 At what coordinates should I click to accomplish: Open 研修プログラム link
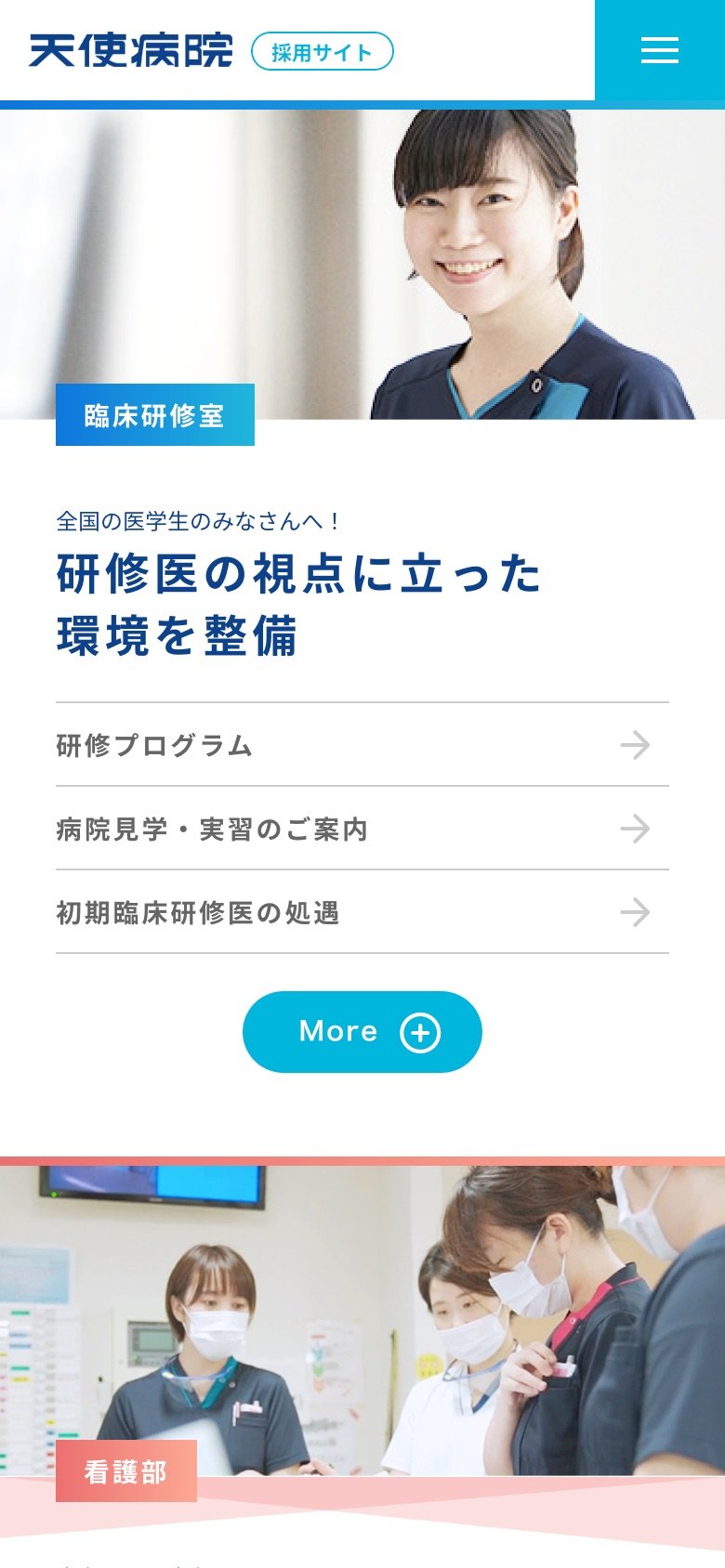(x=362, y=745)
